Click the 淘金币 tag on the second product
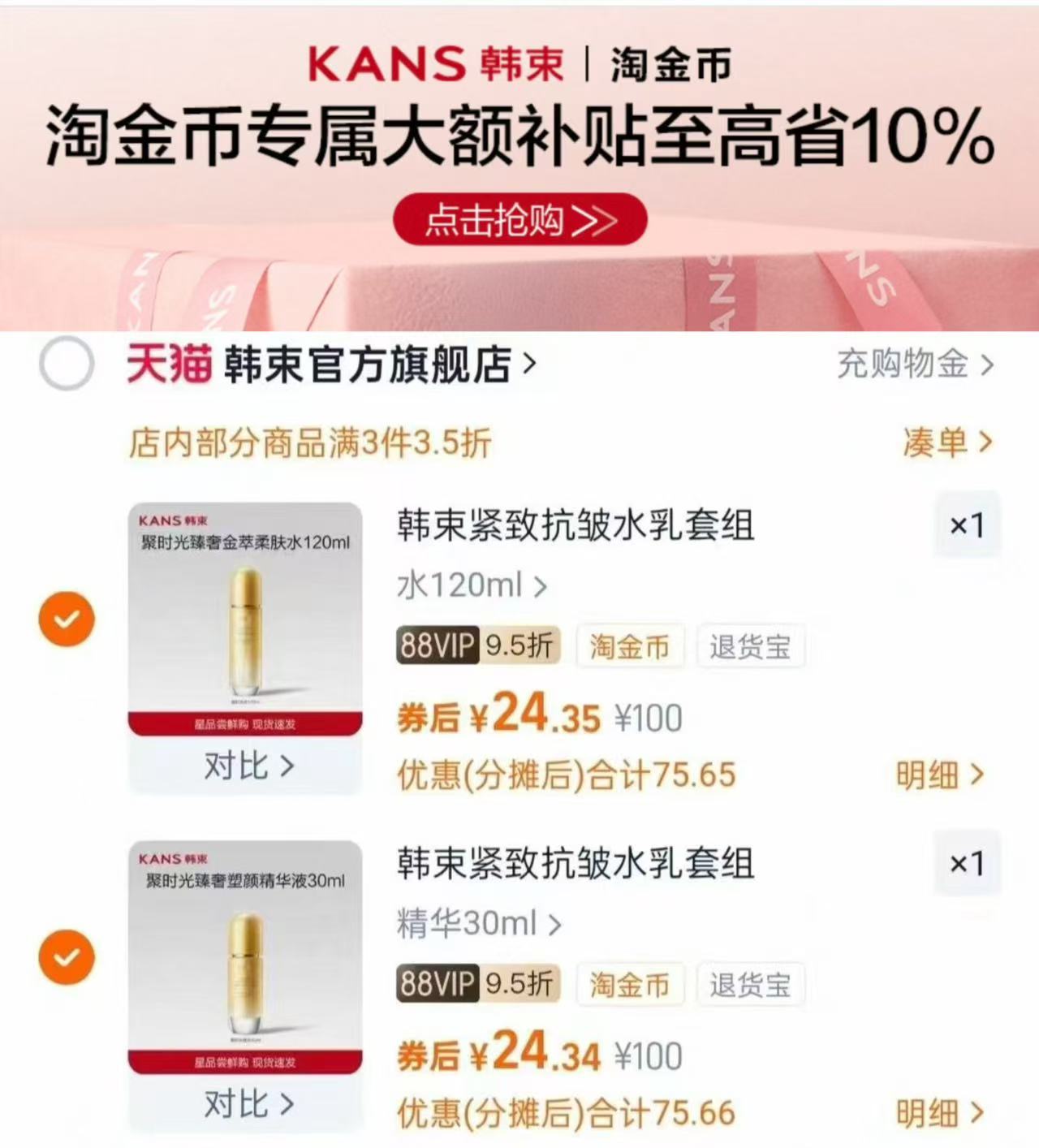Screen dimensions: 1039x1148 pos(631,986)
